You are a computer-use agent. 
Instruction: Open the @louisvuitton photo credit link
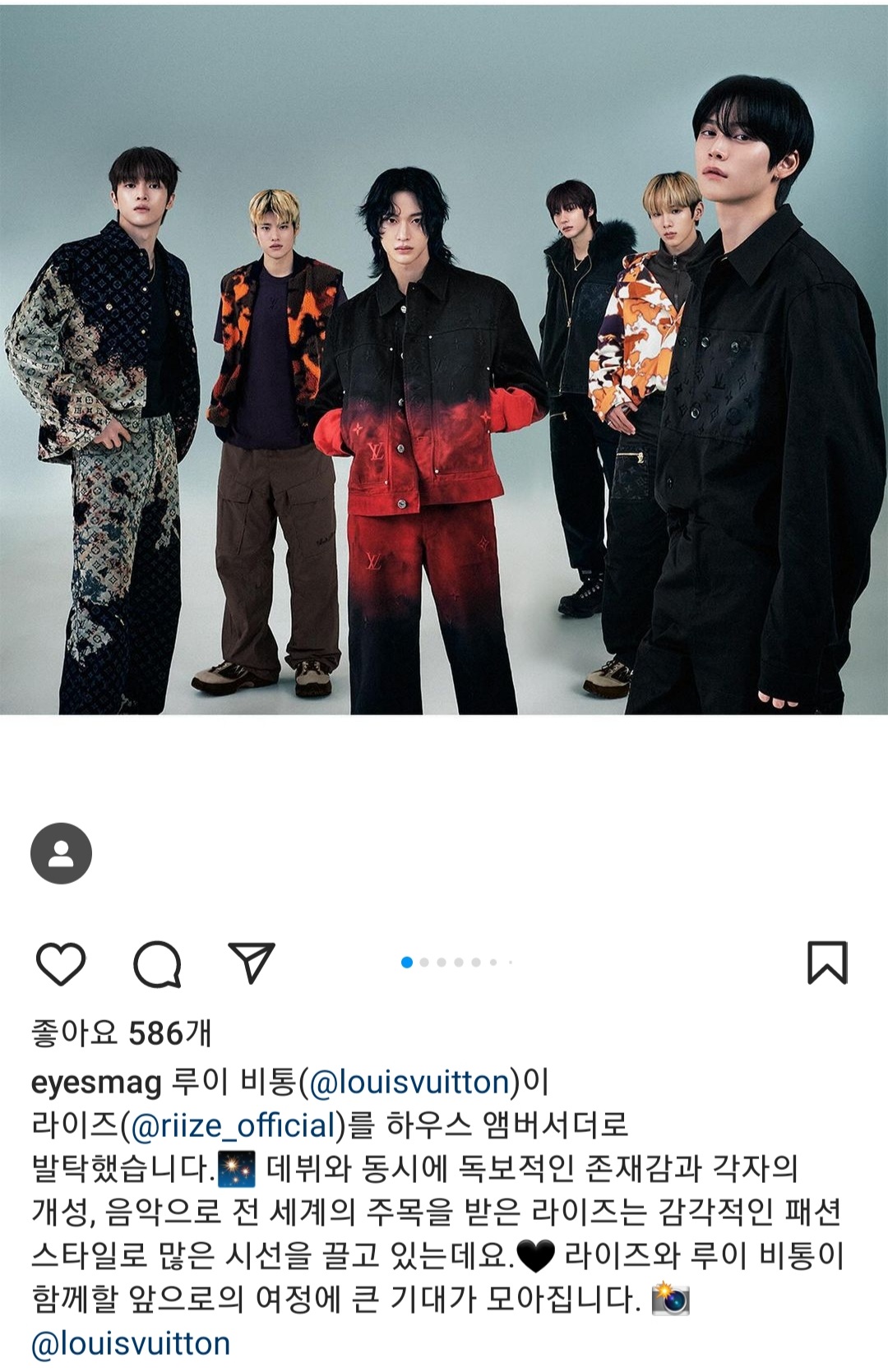[131, 1344]
